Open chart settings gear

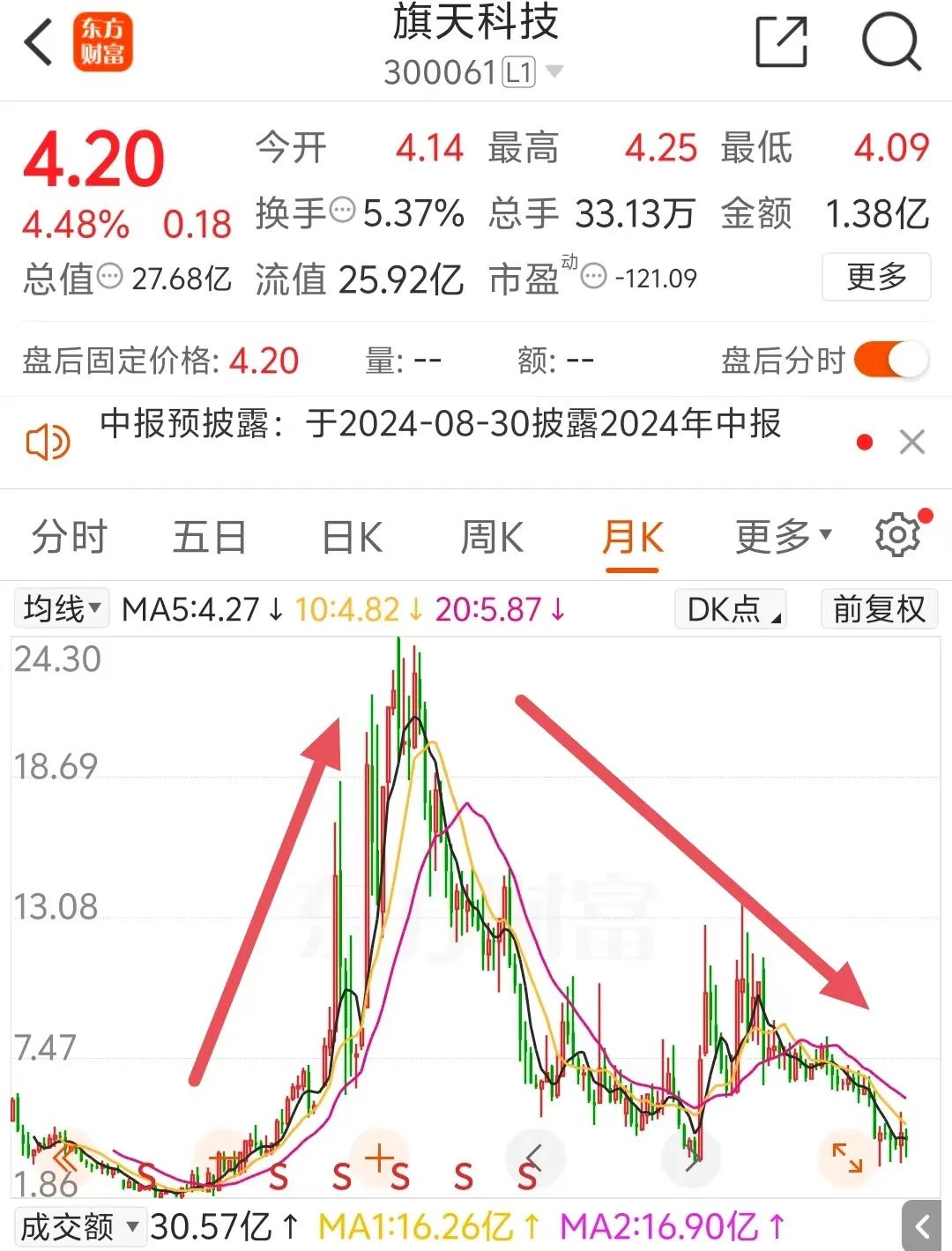point(897,534)
